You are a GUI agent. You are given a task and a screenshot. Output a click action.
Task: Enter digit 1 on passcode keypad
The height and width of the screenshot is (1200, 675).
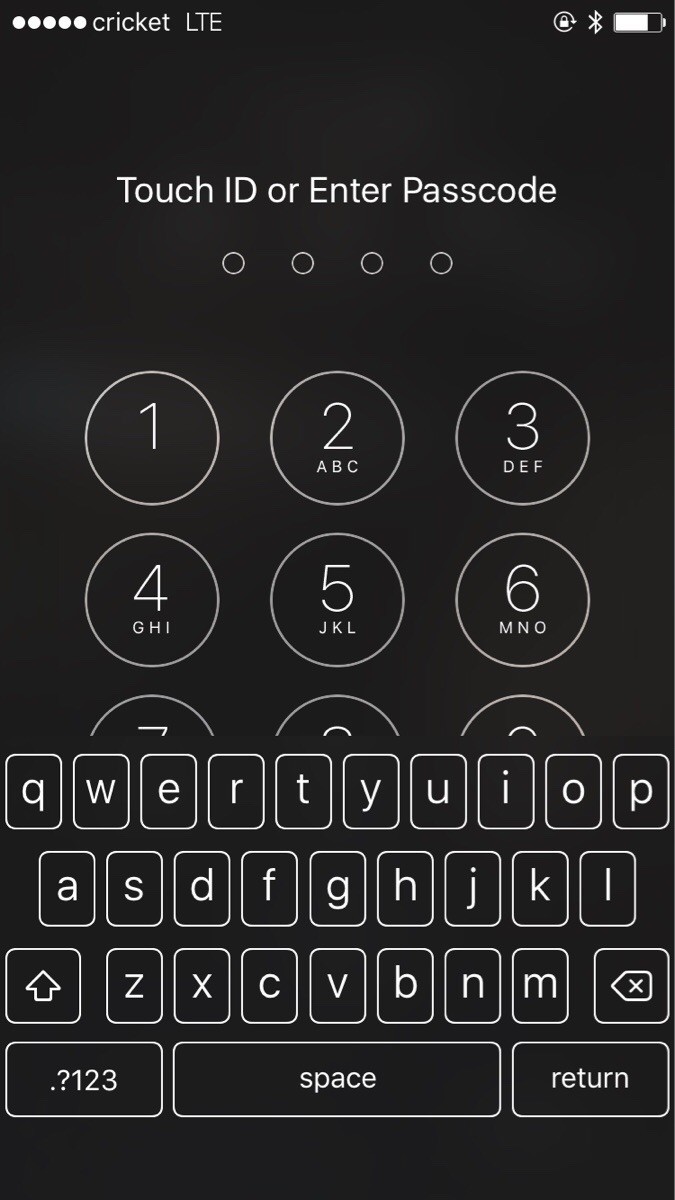point(152,437)
